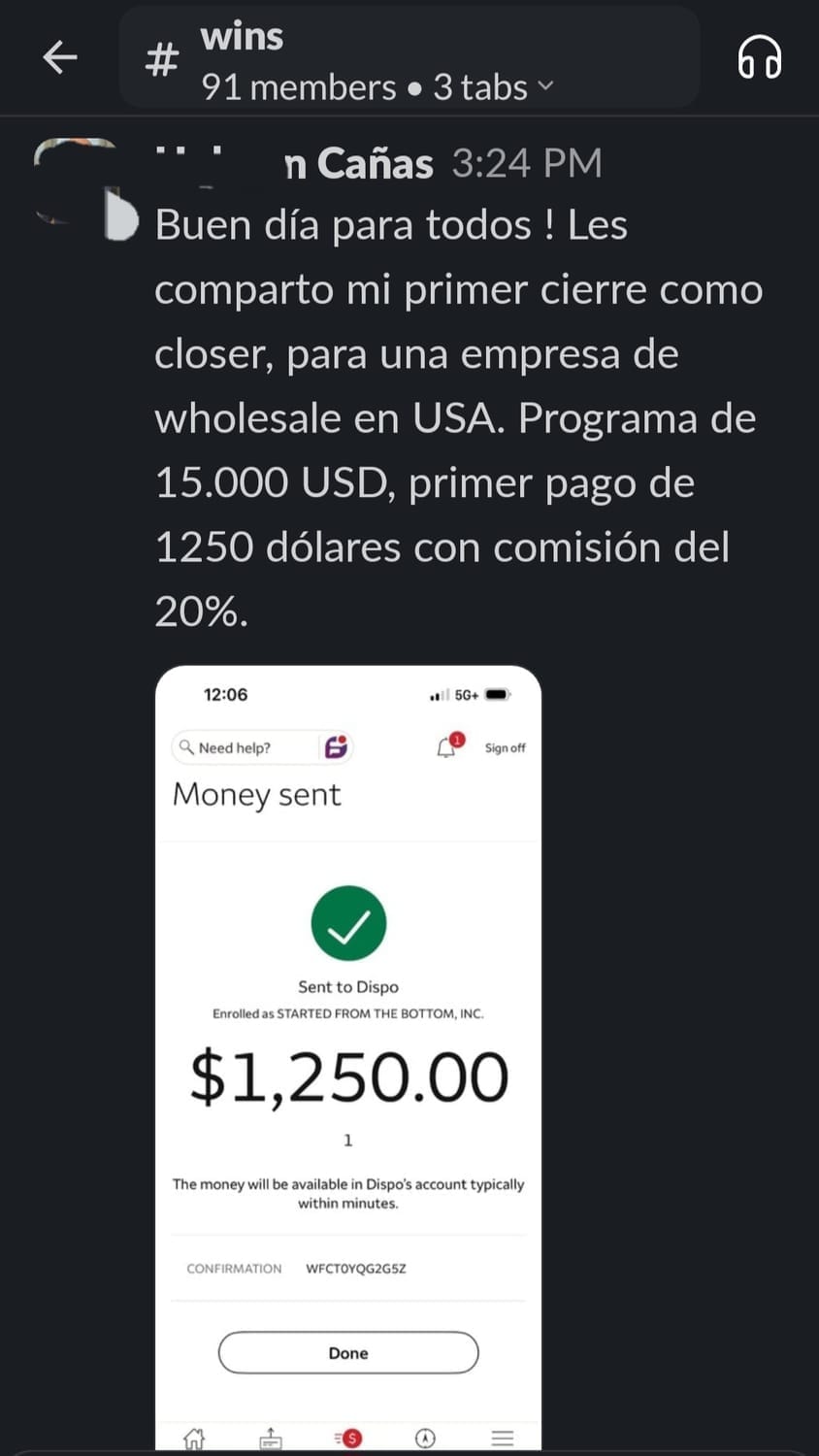Screen dimensions: 819x1456
Task: Open the attached Money sent screenshot
Action: 347,1058
